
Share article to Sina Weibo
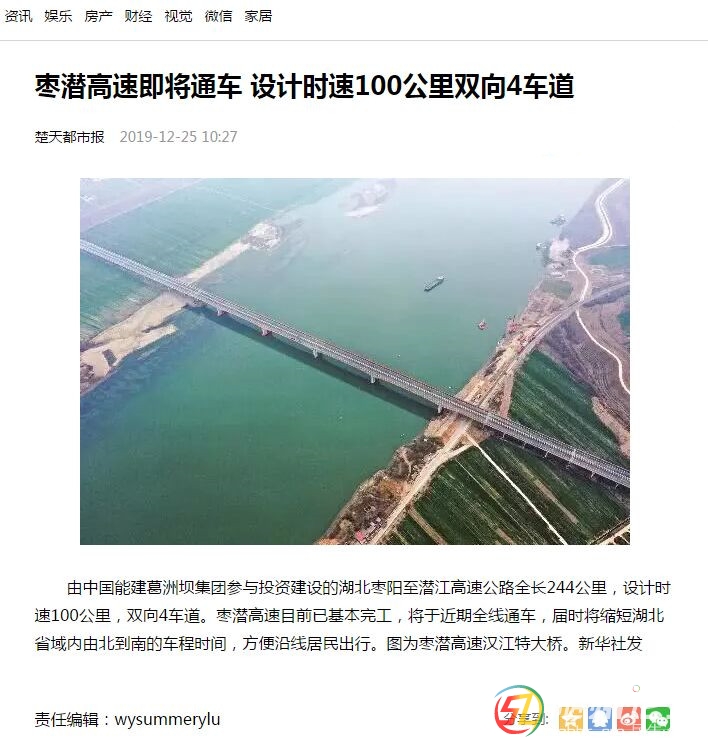coord(629,718)
